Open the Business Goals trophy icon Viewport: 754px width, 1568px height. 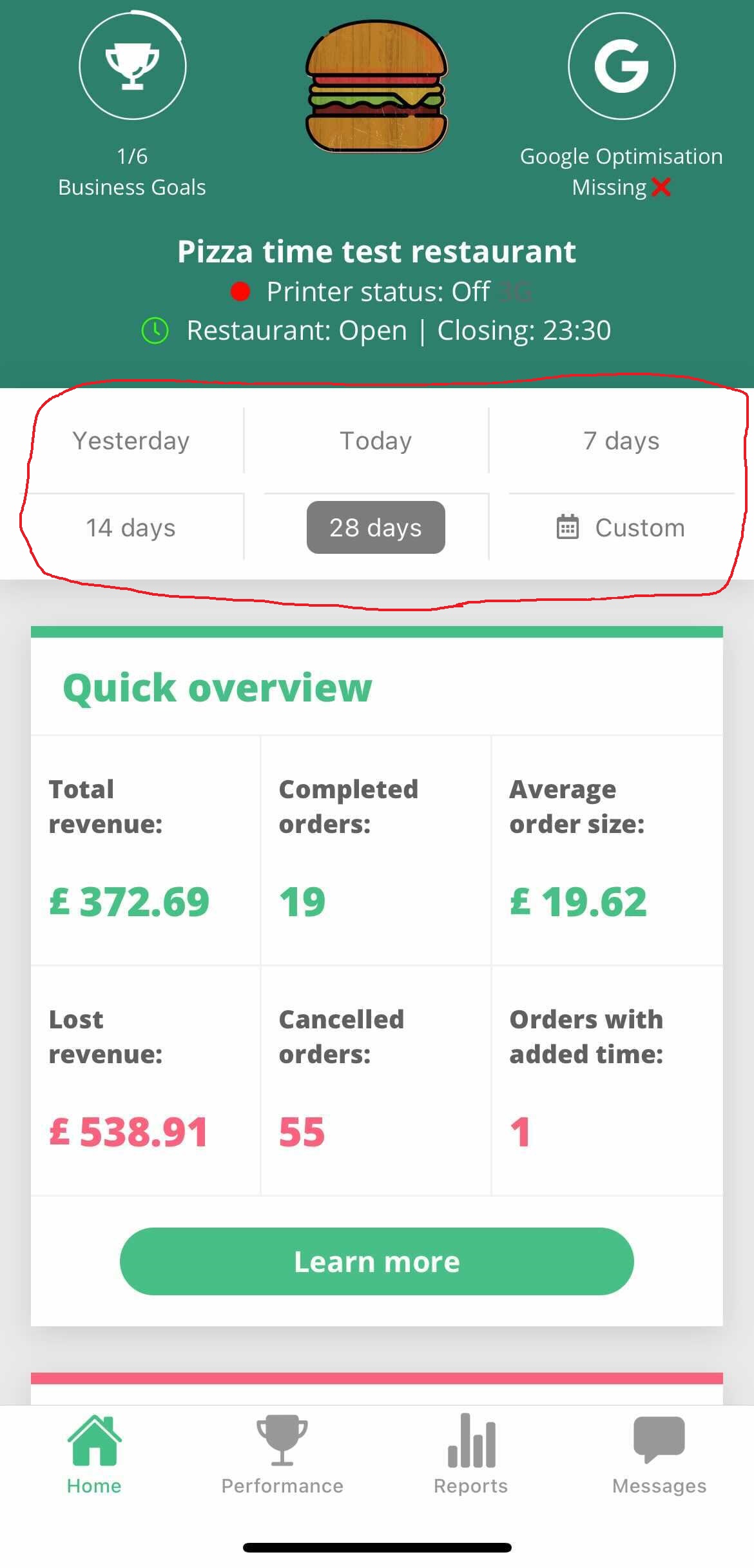click(133, 66)
